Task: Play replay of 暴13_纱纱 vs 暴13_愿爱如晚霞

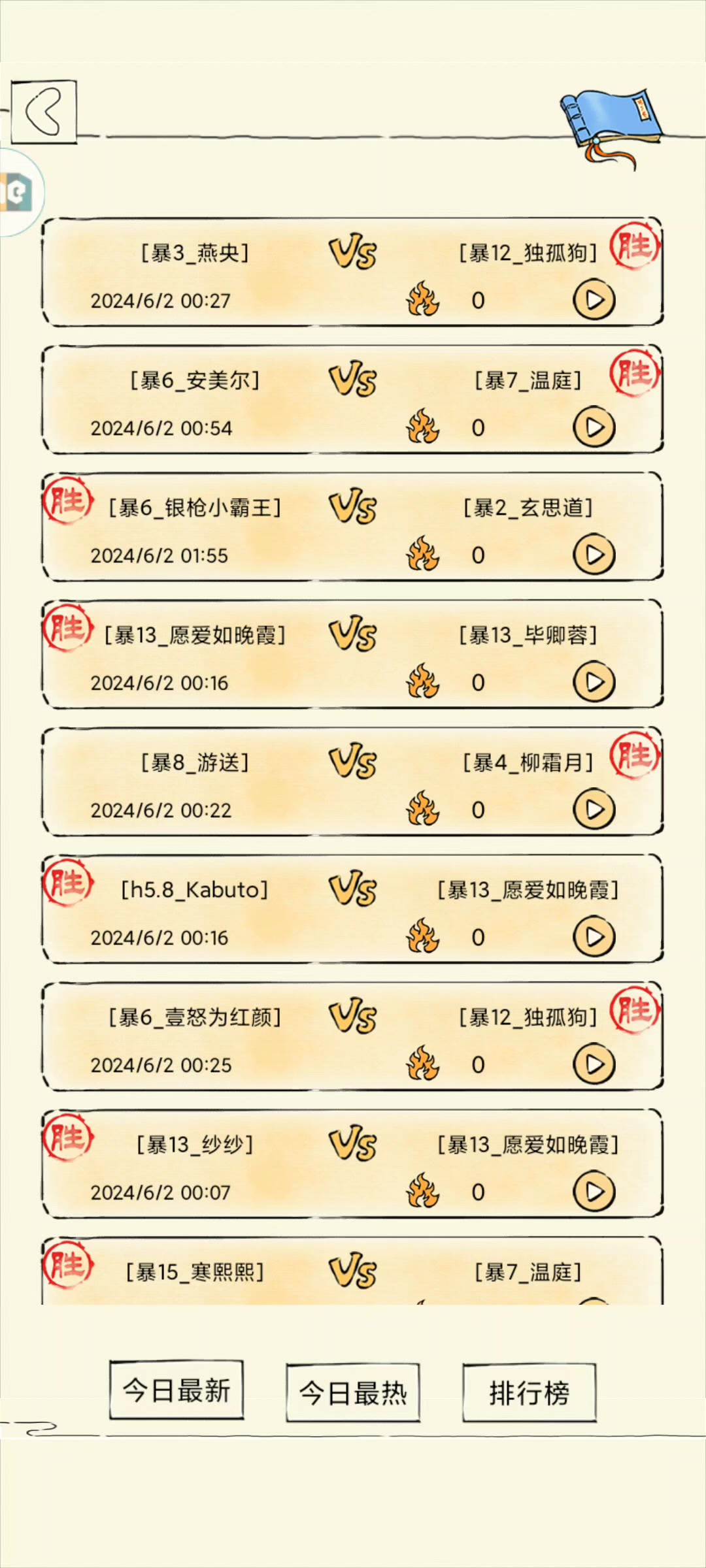Action: [594, 1192]
